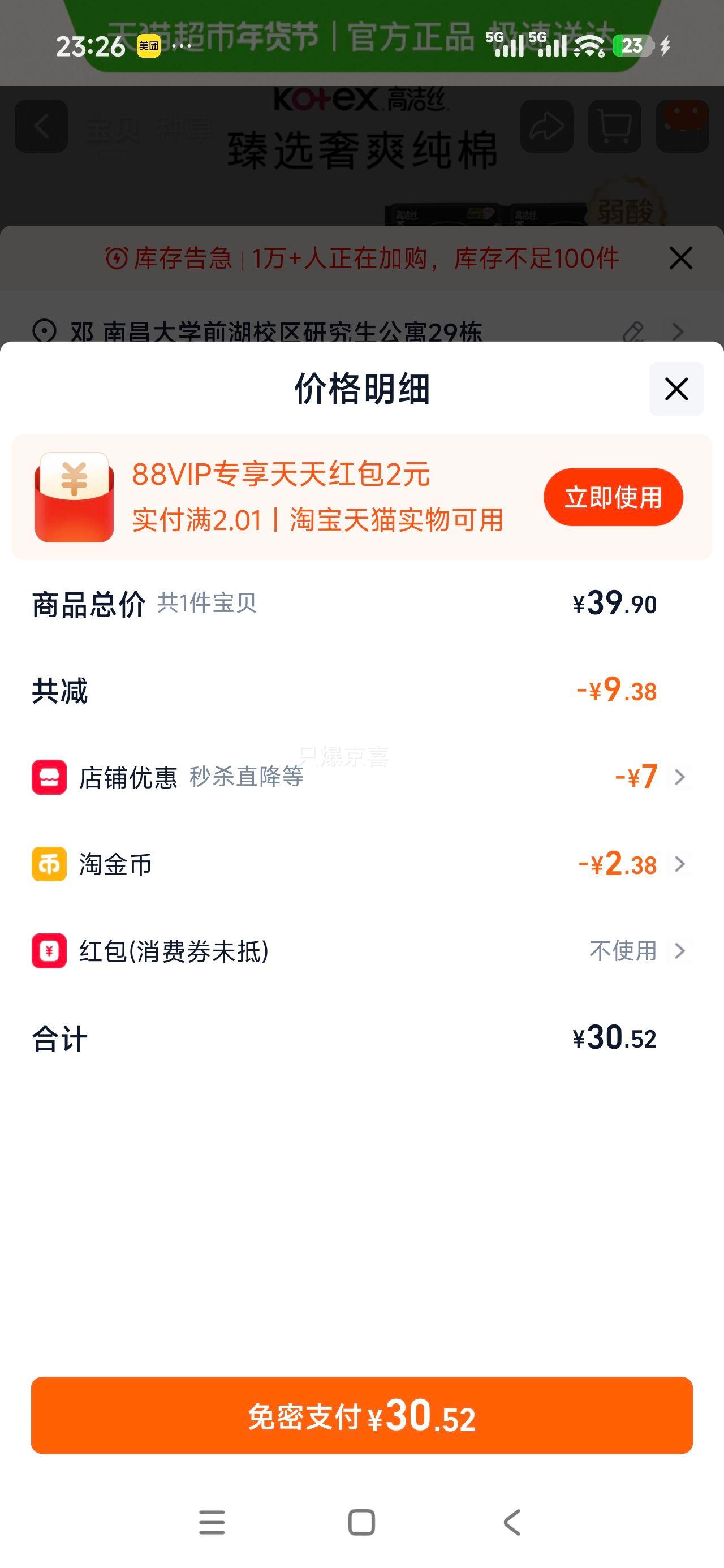Open the shopping cart icon
Image resolution: width=724 pixels, height=1568 pixels.
pyautogui.click(x=616, y=126)
